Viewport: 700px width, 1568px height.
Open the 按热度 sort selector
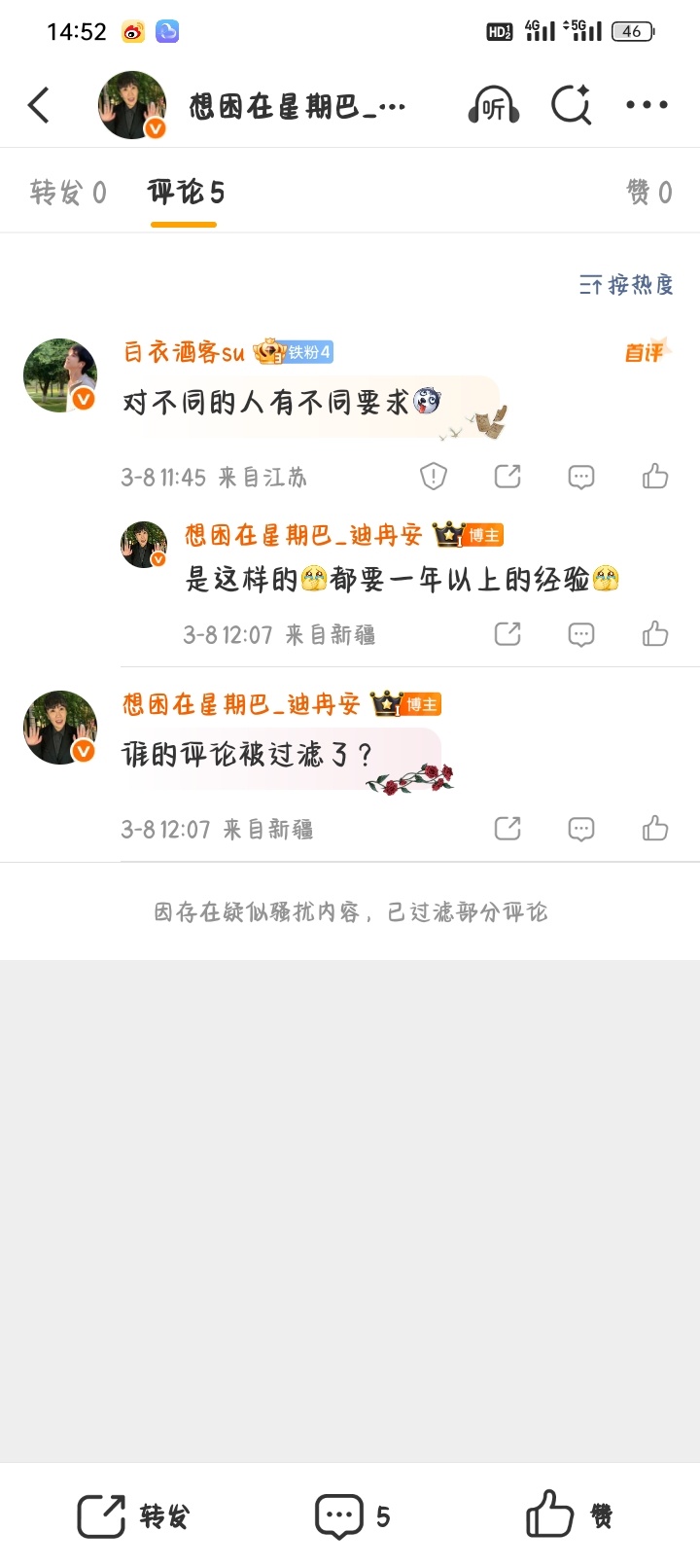coord(627,284)
